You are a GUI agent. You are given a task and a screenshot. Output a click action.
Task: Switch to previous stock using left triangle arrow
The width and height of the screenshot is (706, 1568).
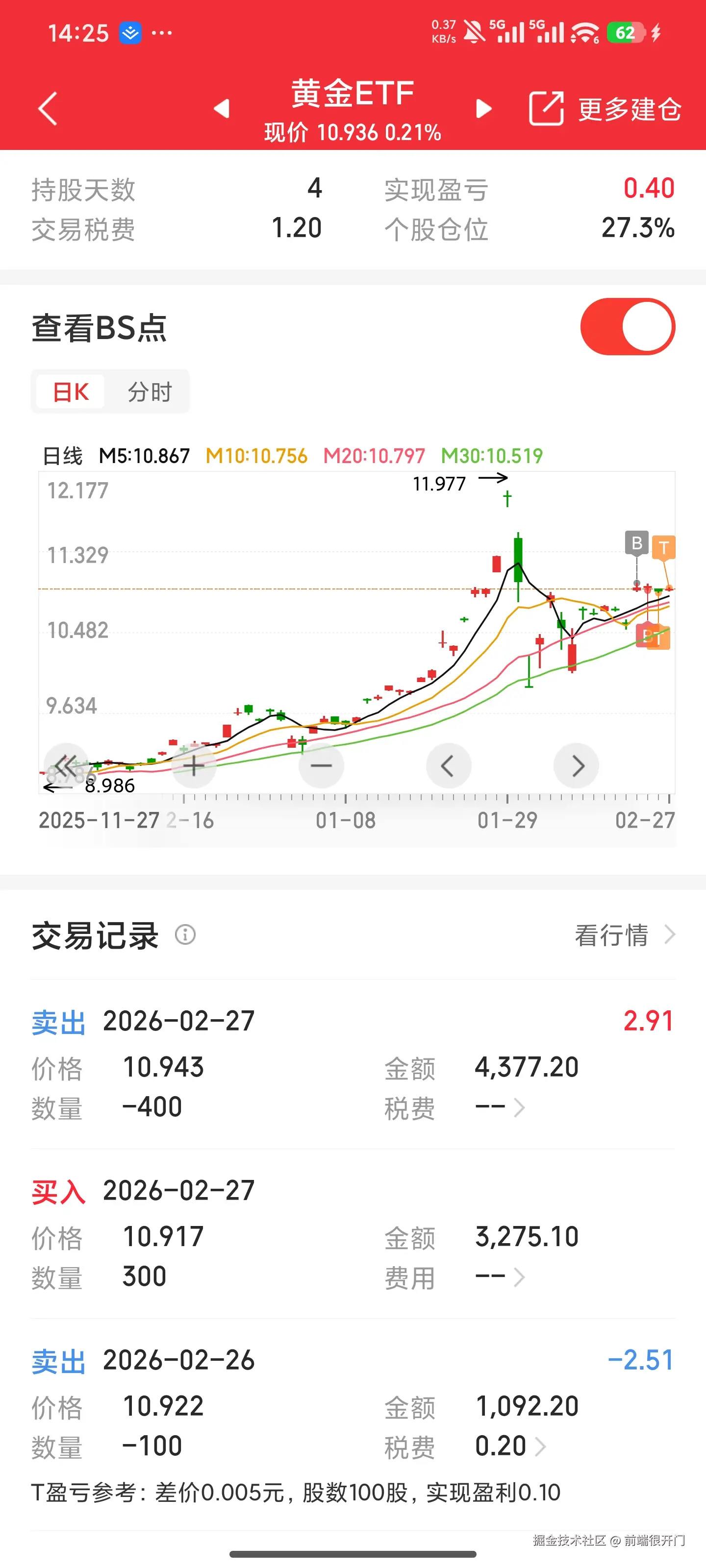tap(222, 108)
